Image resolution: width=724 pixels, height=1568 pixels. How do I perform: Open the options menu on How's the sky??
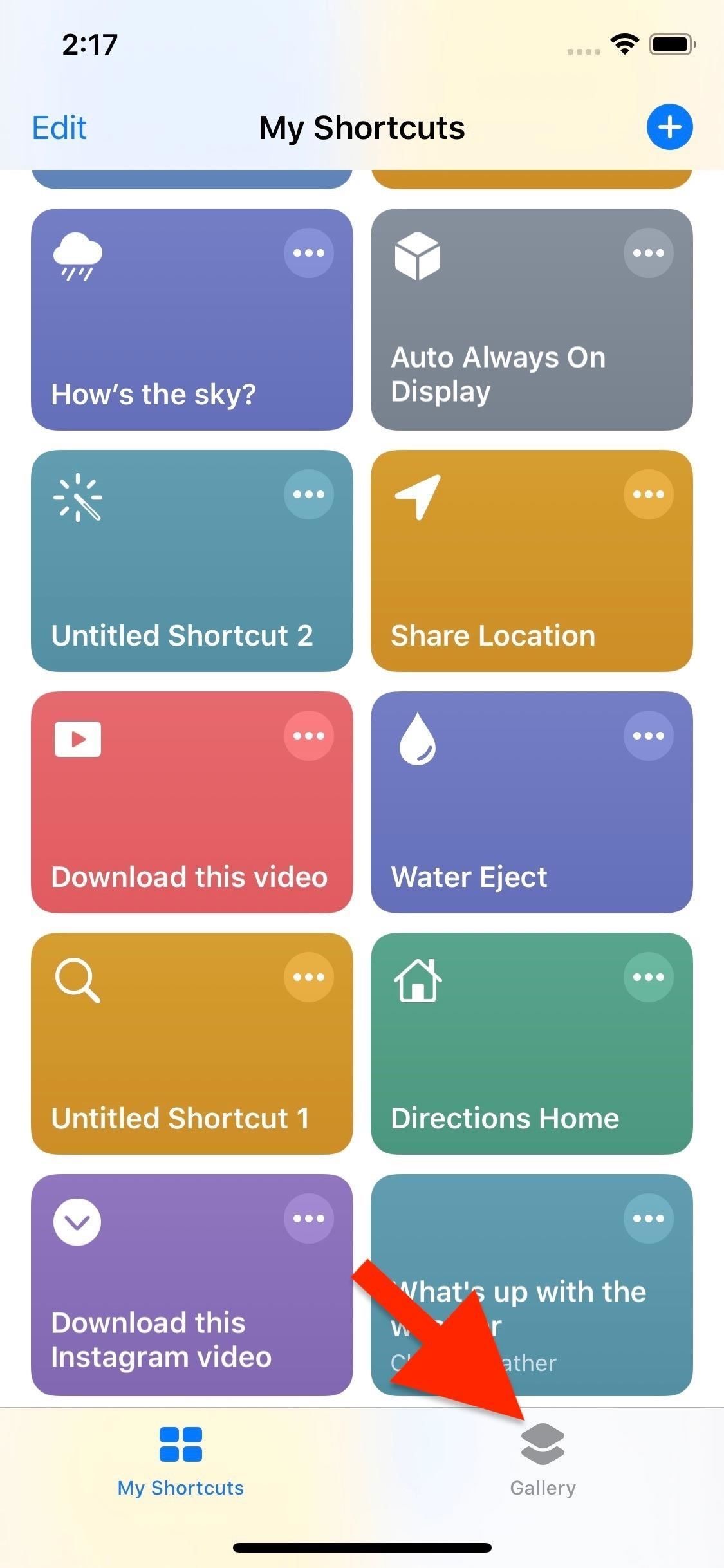coord(308,253)
